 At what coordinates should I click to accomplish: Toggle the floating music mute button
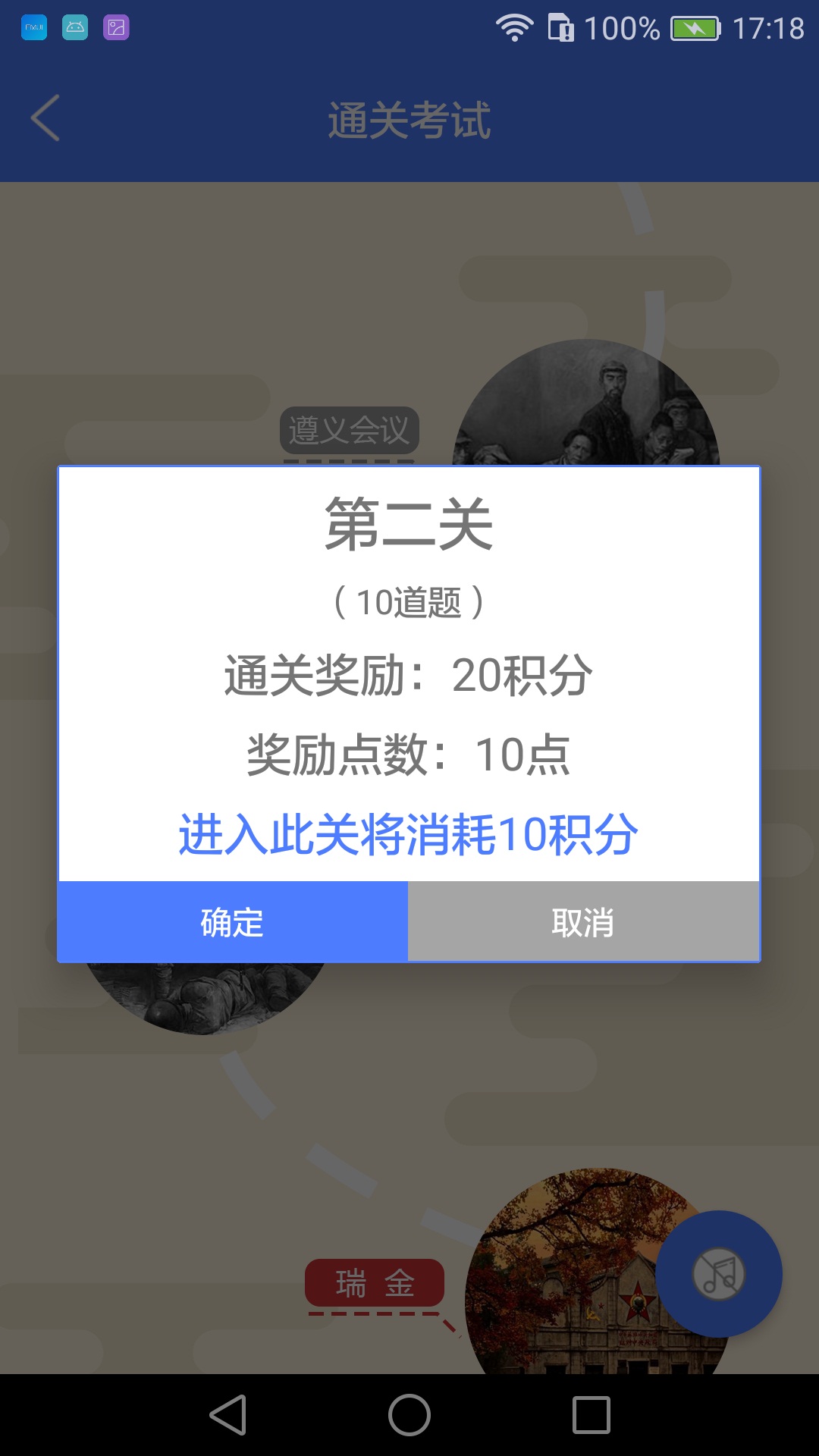click(x=718, y=1274)
